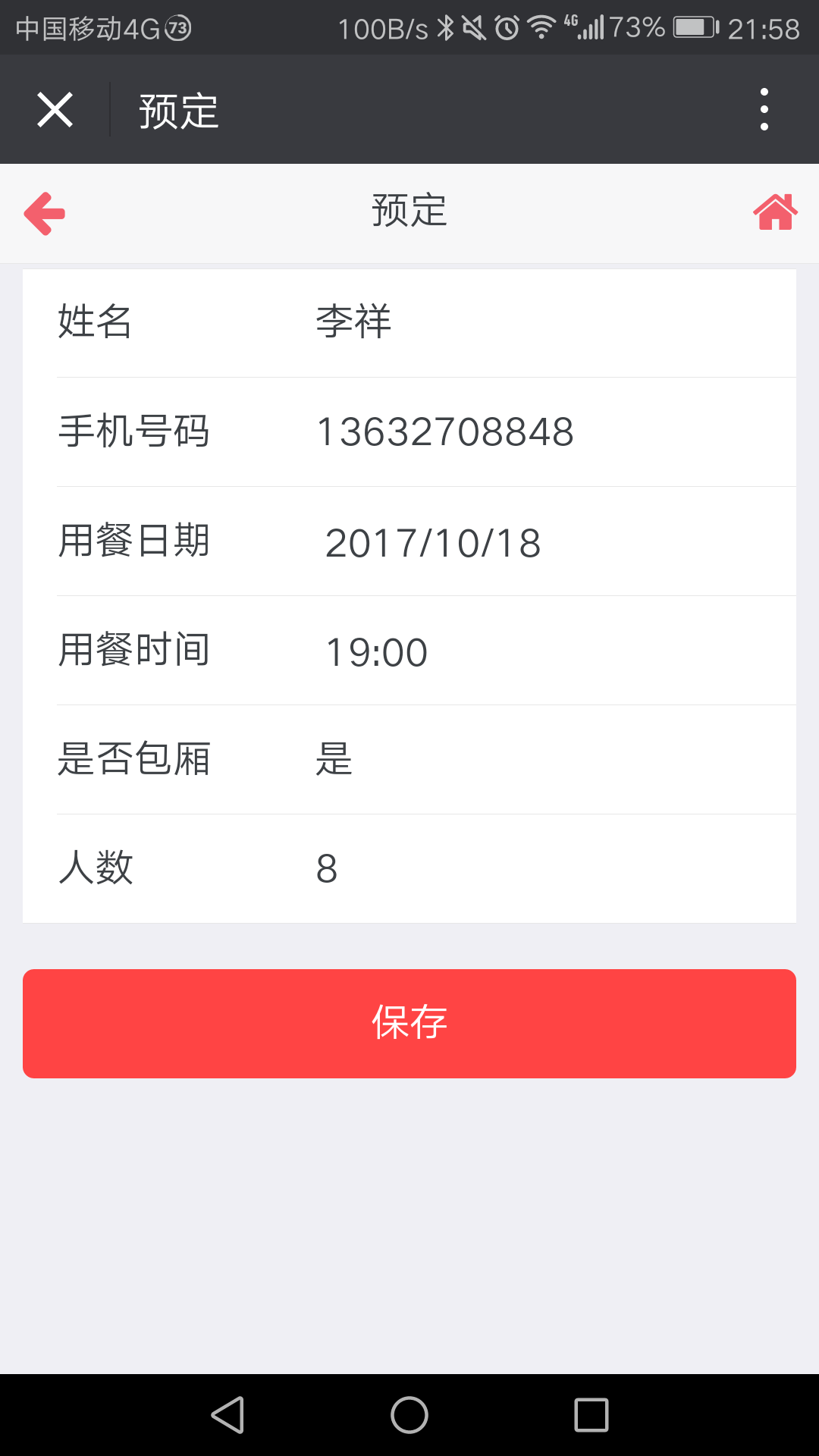Change the 用餐日期 dining date
This screenshot has width=819, height=1456.
[x=531, y=542]
